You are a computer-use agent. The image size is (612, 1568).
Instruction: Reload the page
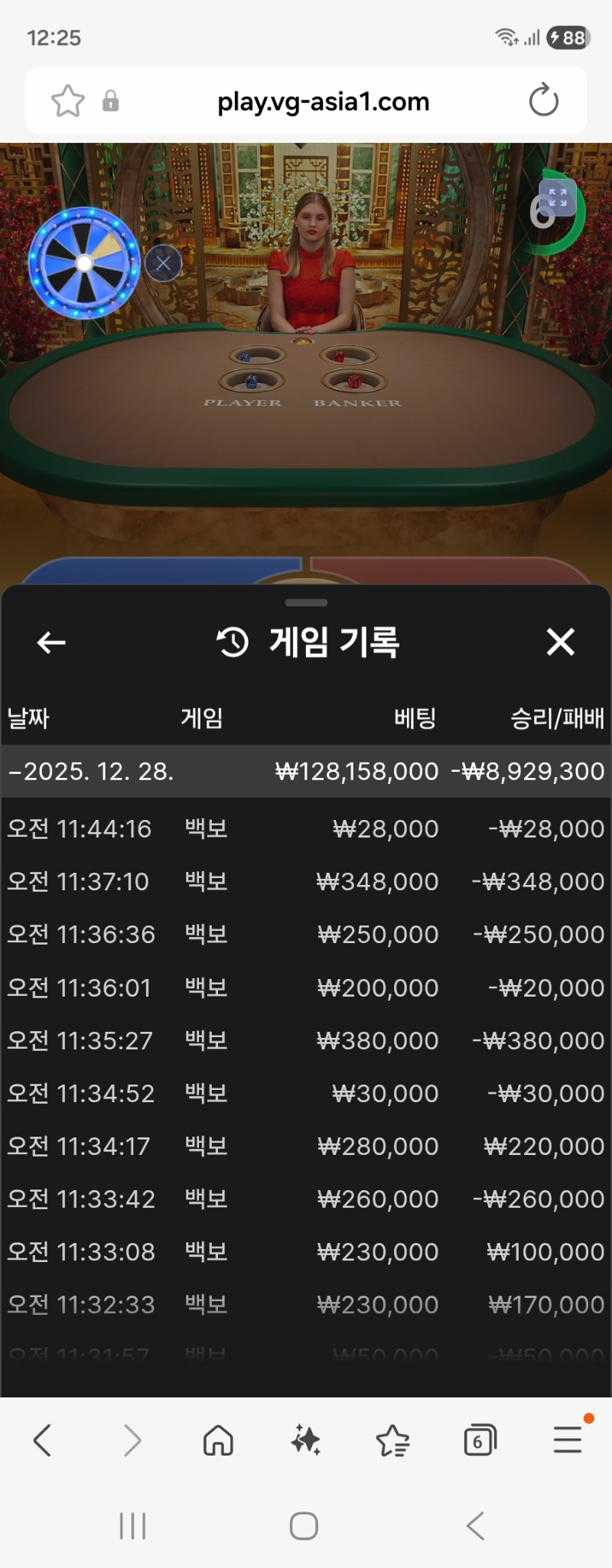pos(543,100)
